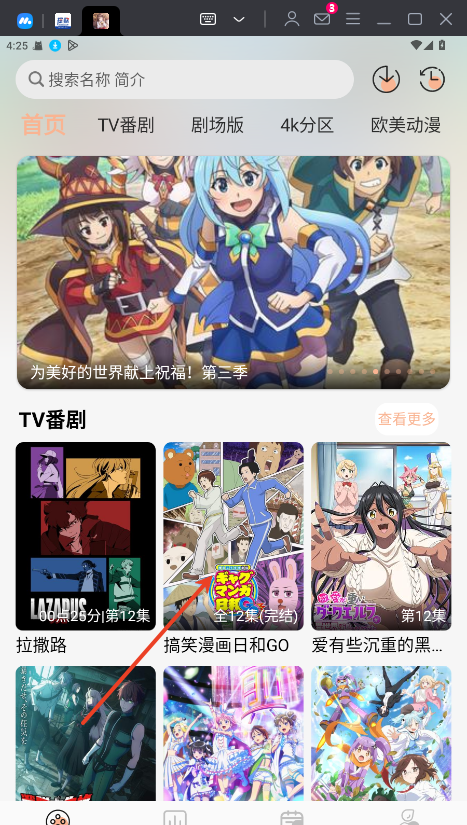Switch to the TV番剧 tab
This screenshot has height=825, width=467.
(x=126, y=125)
